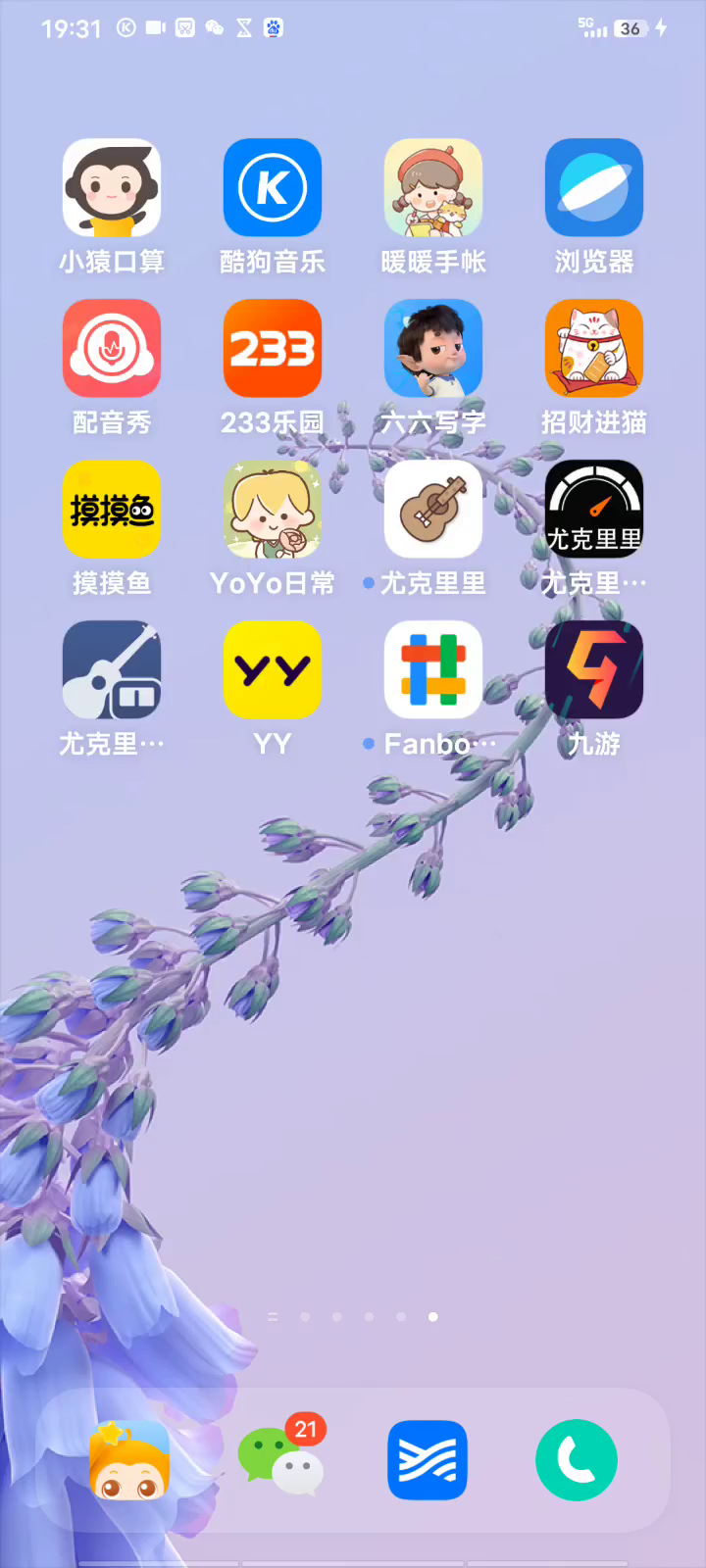Open the green phone dialer
The height and width of the screenshot is (1568, 706).
click(577, 1460)
